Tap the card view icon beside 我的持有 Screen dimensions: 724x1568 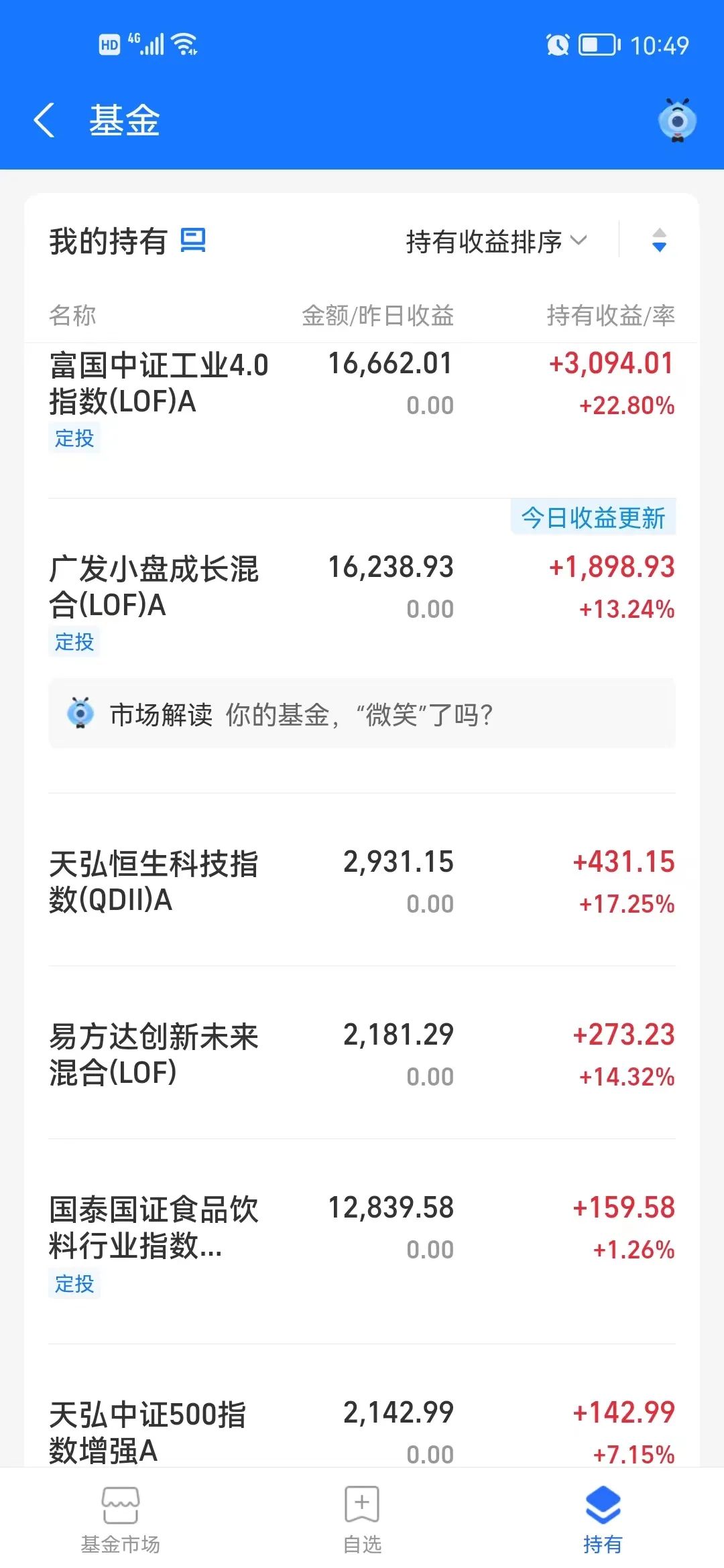tap(193, 241)
